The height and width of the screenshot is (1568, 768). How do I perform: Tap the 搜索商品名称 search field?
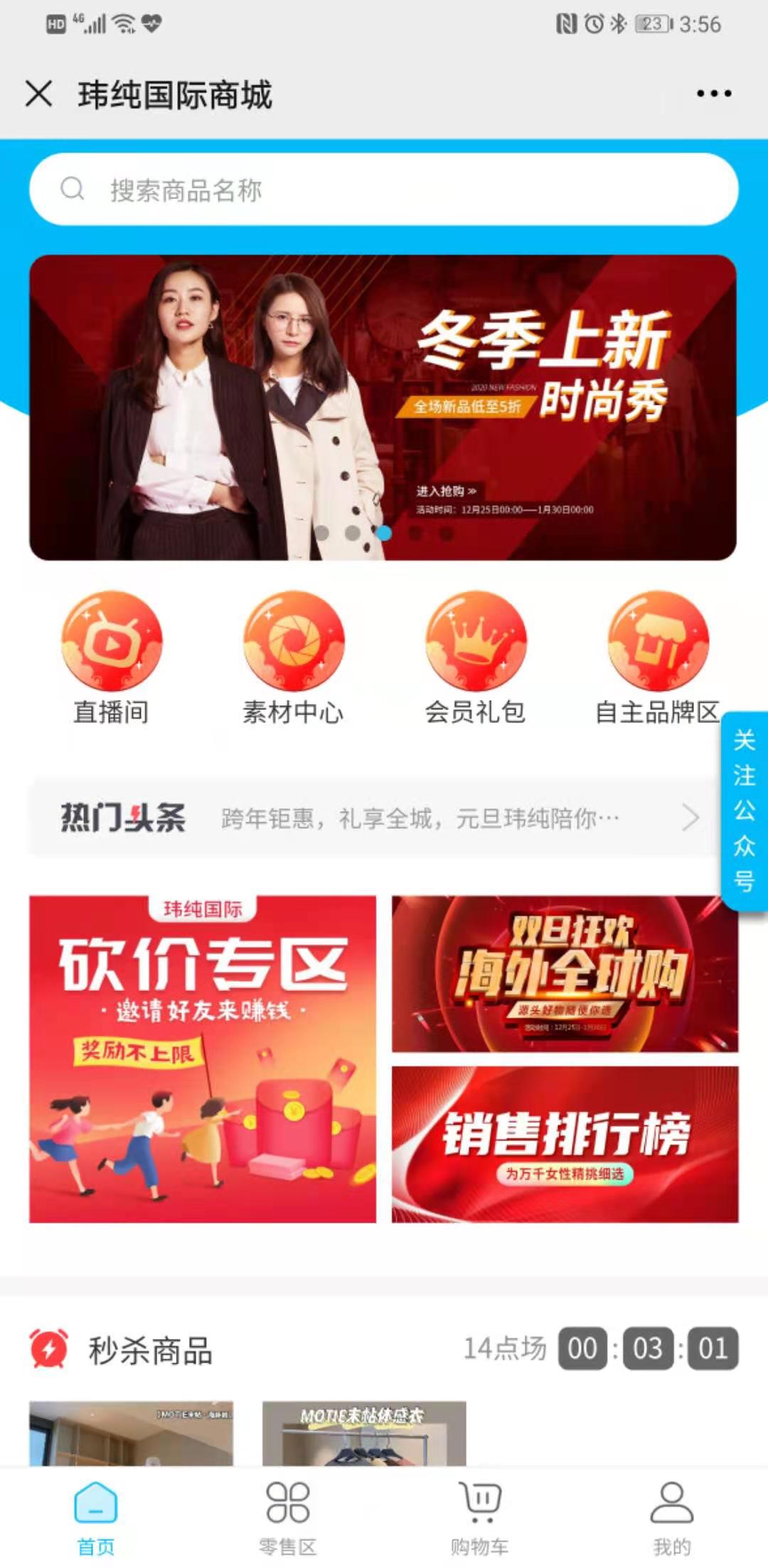click(384, 189)
